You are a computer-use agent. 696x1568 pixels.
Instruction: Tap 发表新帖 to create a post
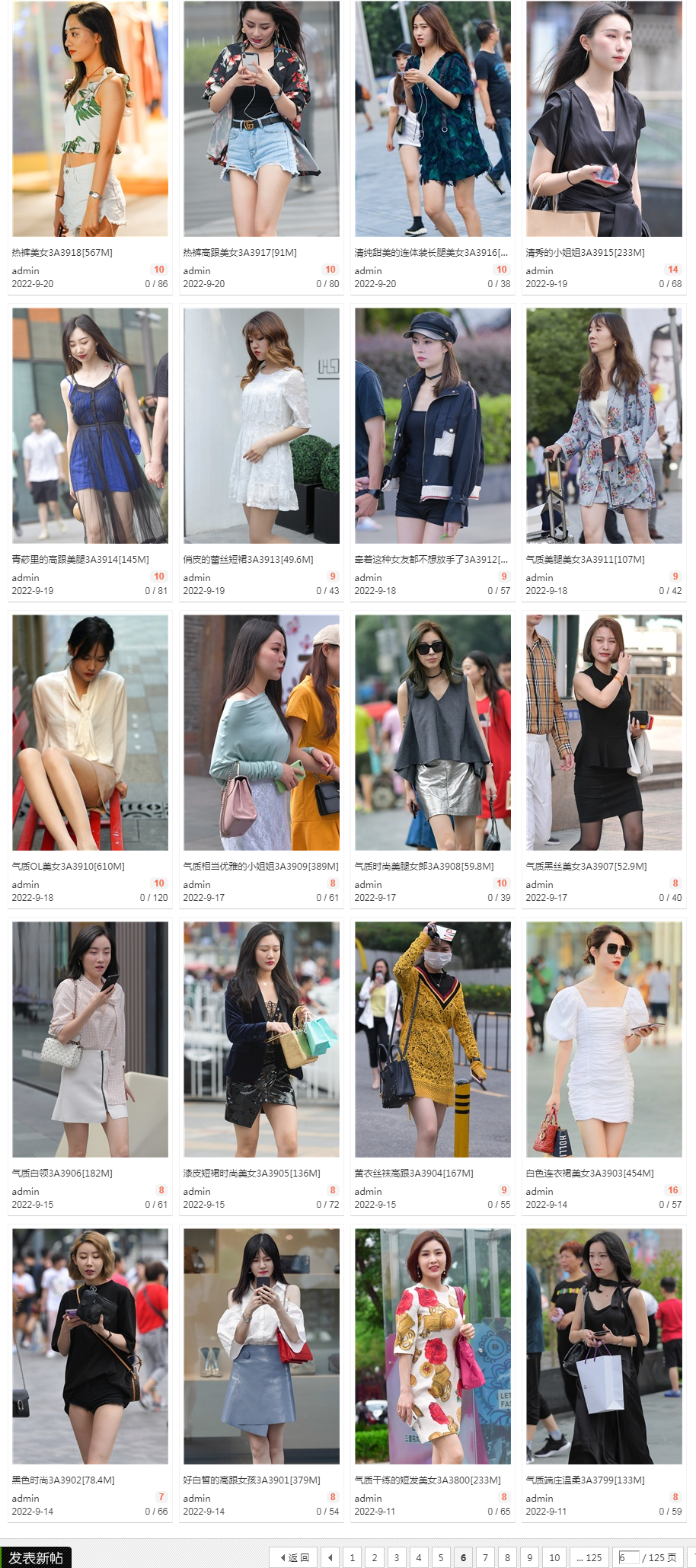pyautogui.click(x=36, y=1558)
